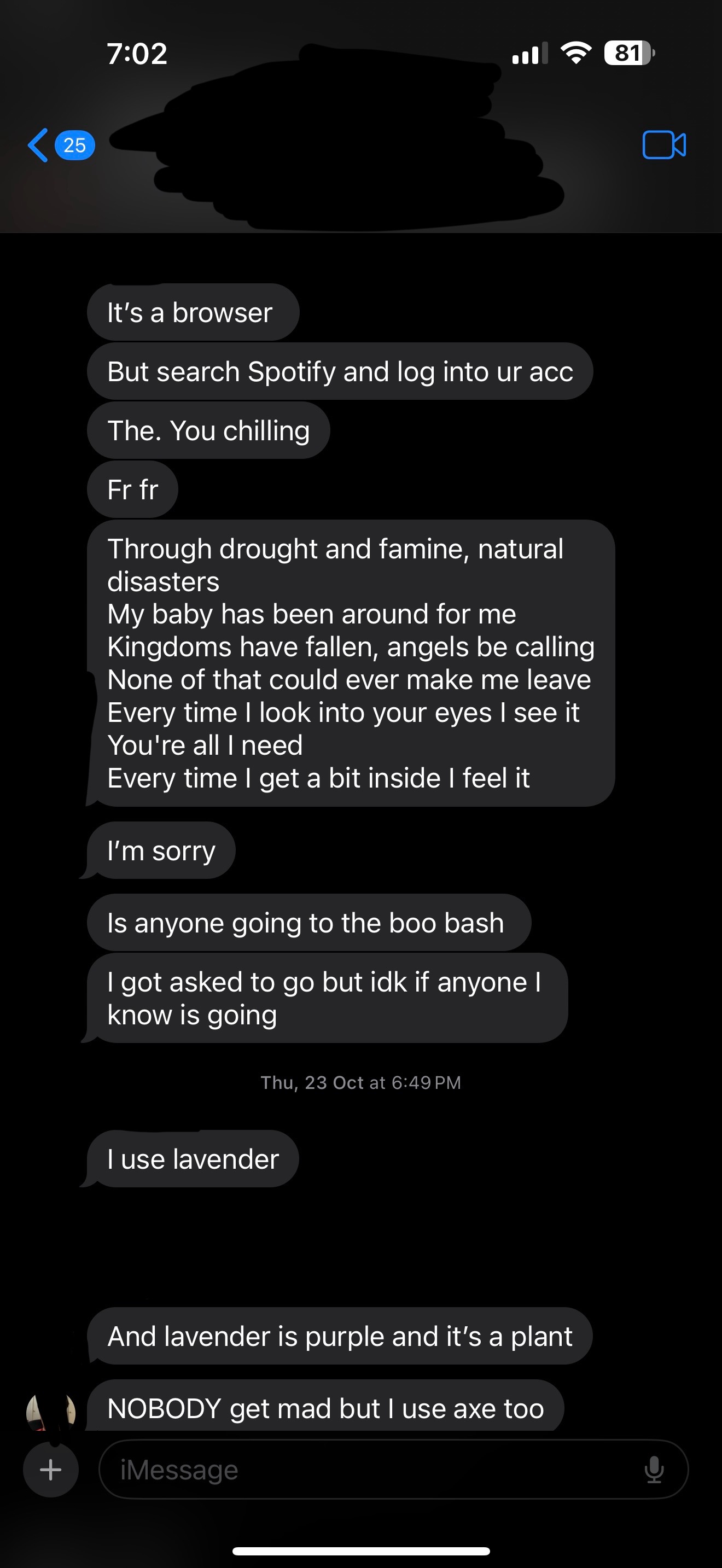Start a FaceTime video call

pyautogui.click(x=663, y=145)
